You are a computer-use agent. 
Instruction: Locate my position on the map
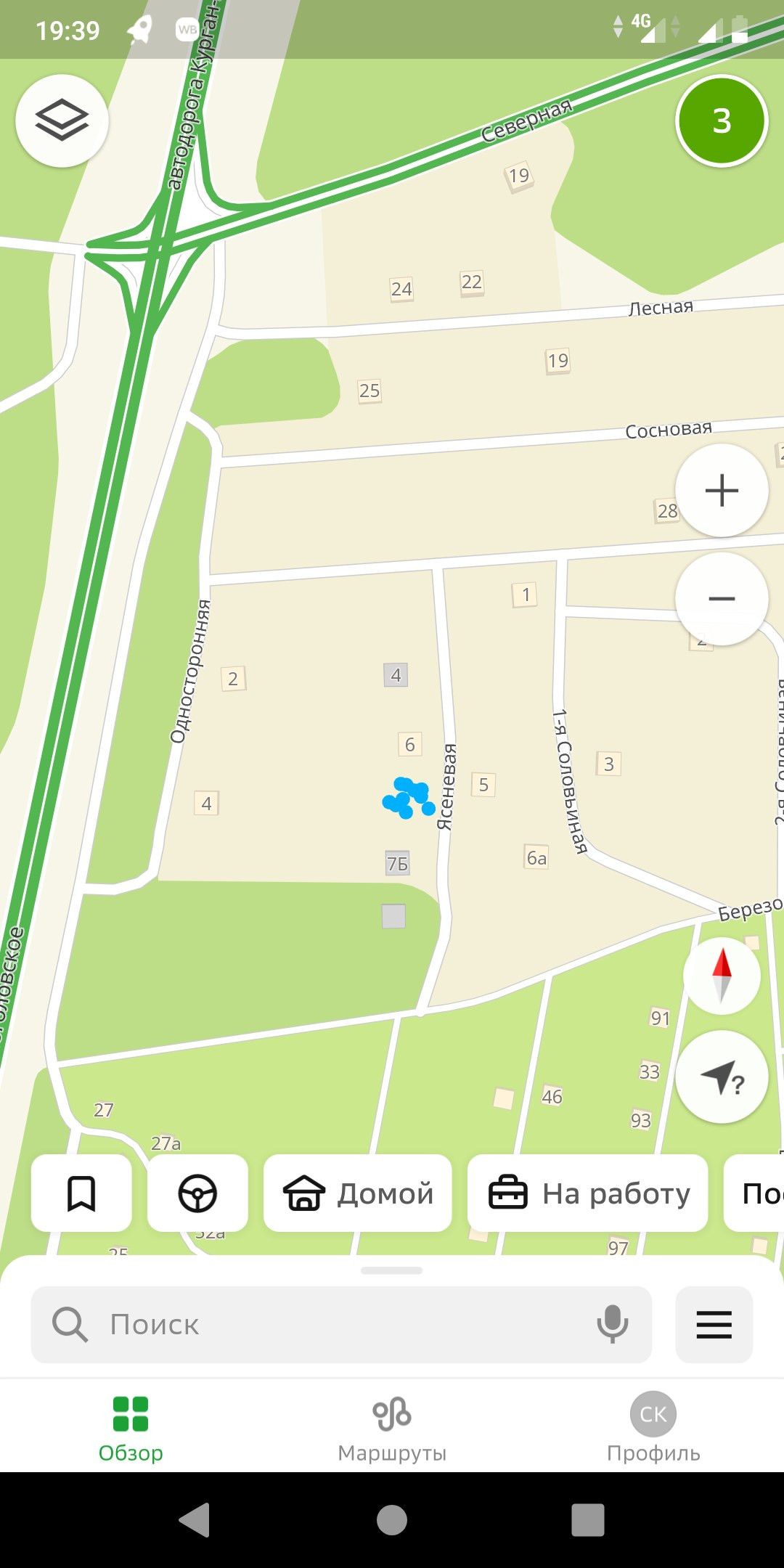(x=722, y=1077)
